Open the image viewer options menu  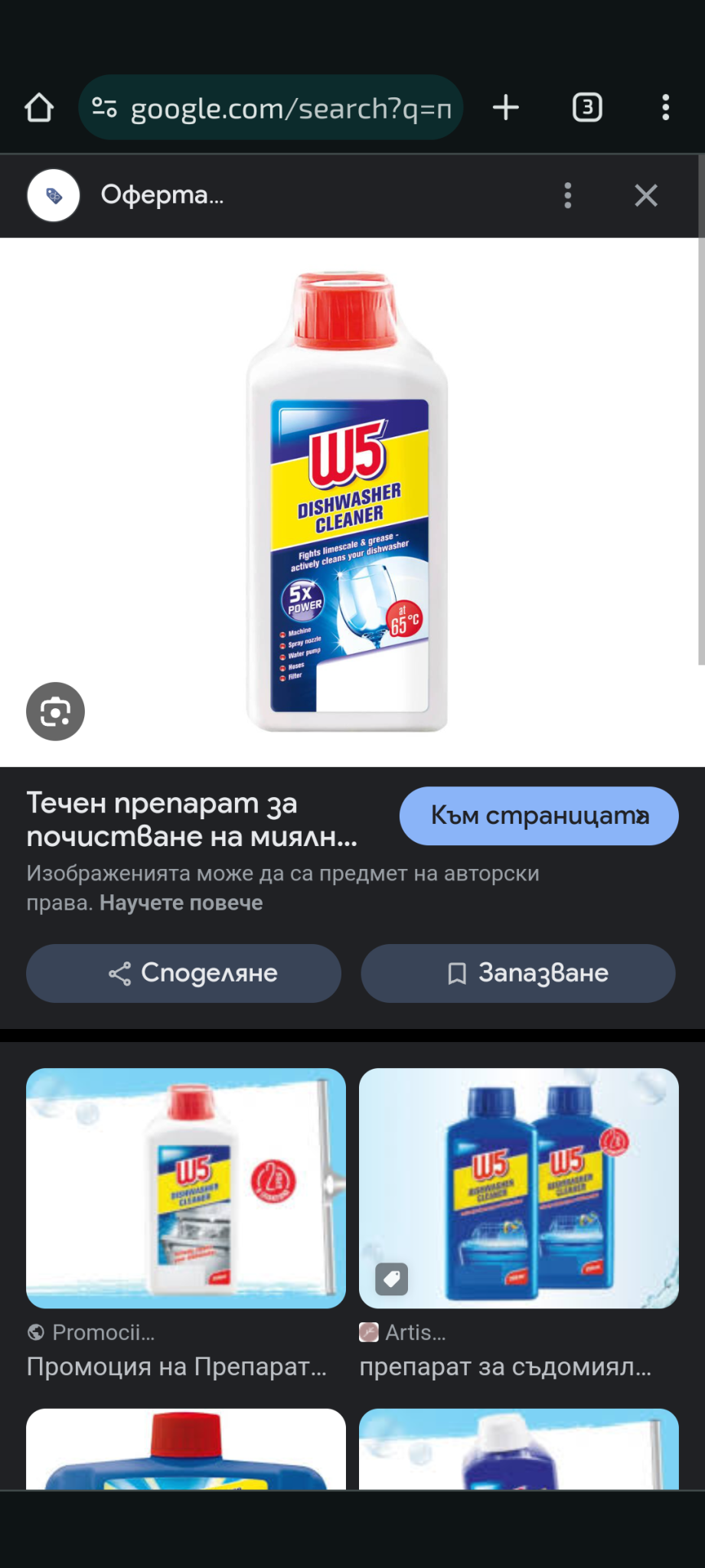(567, 196)
